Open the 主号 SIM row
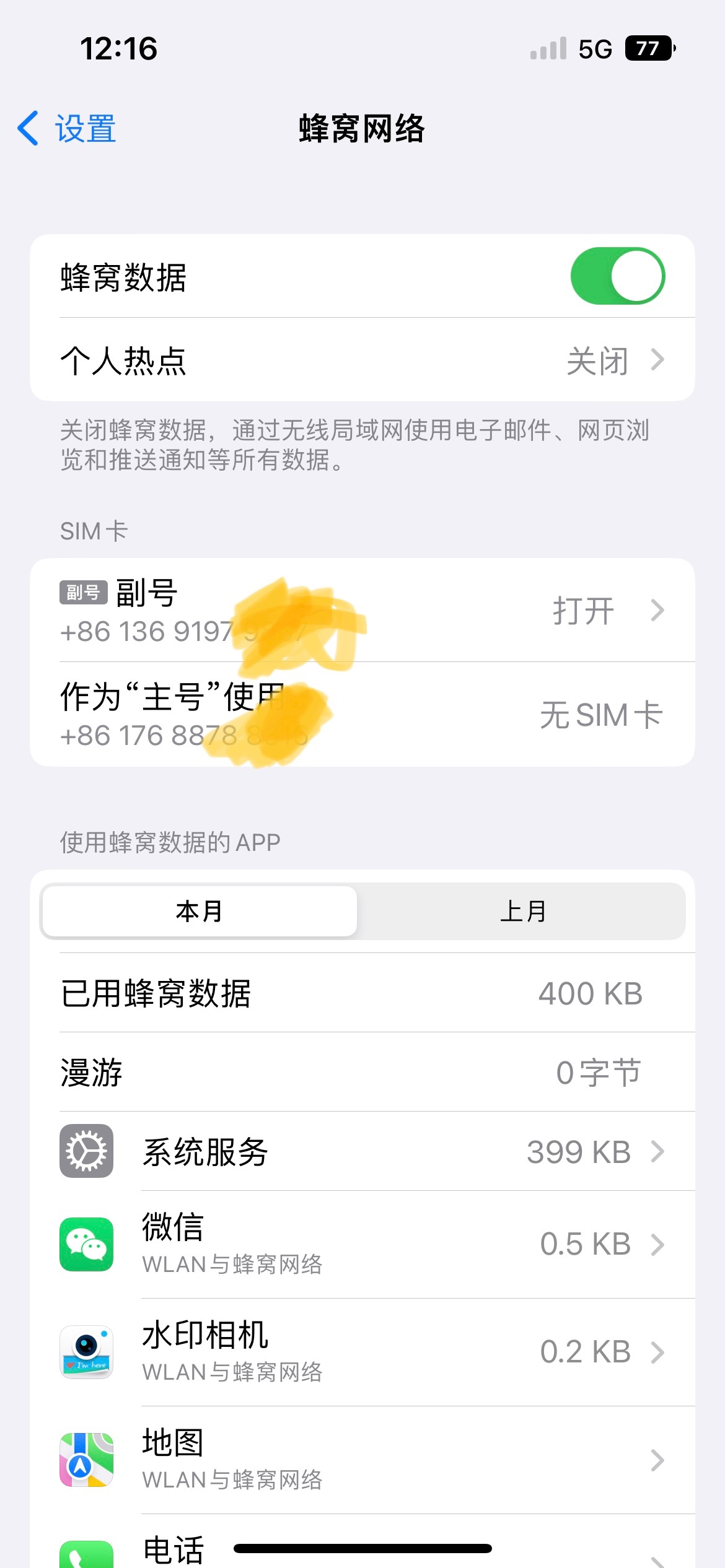 [362, 715]
